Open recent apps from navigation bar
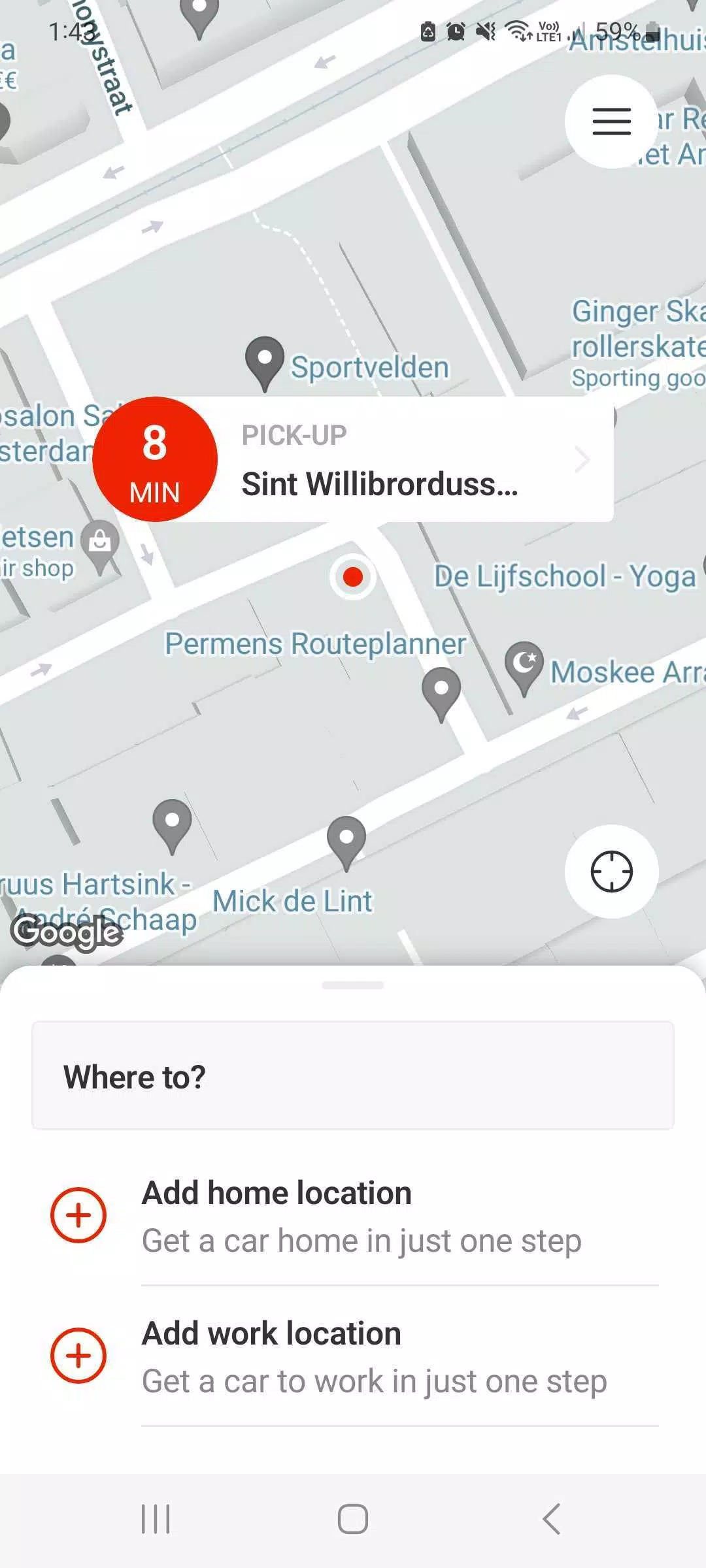Viewport: 706px width, 1568px height. point(156,1518)
